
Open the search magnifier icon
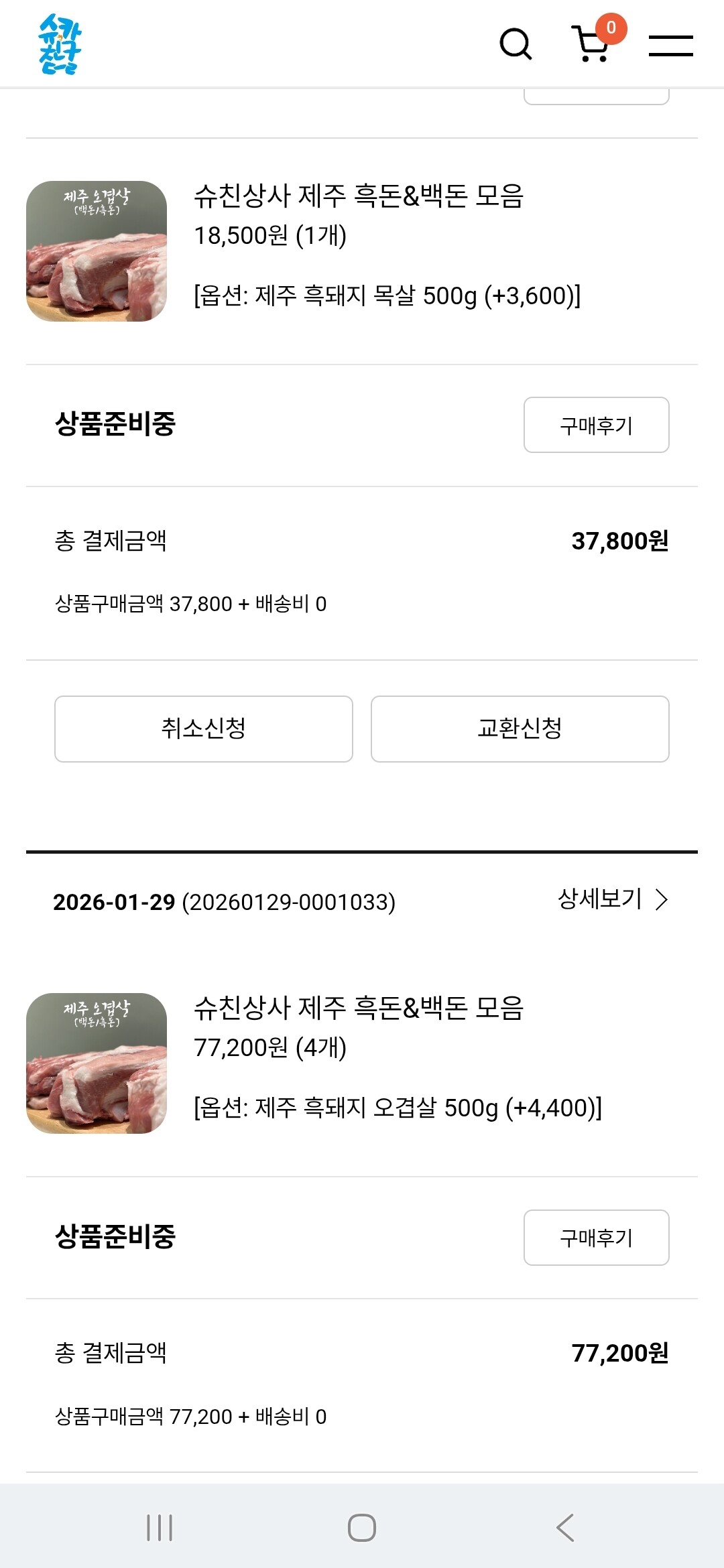tap(516, 45)
